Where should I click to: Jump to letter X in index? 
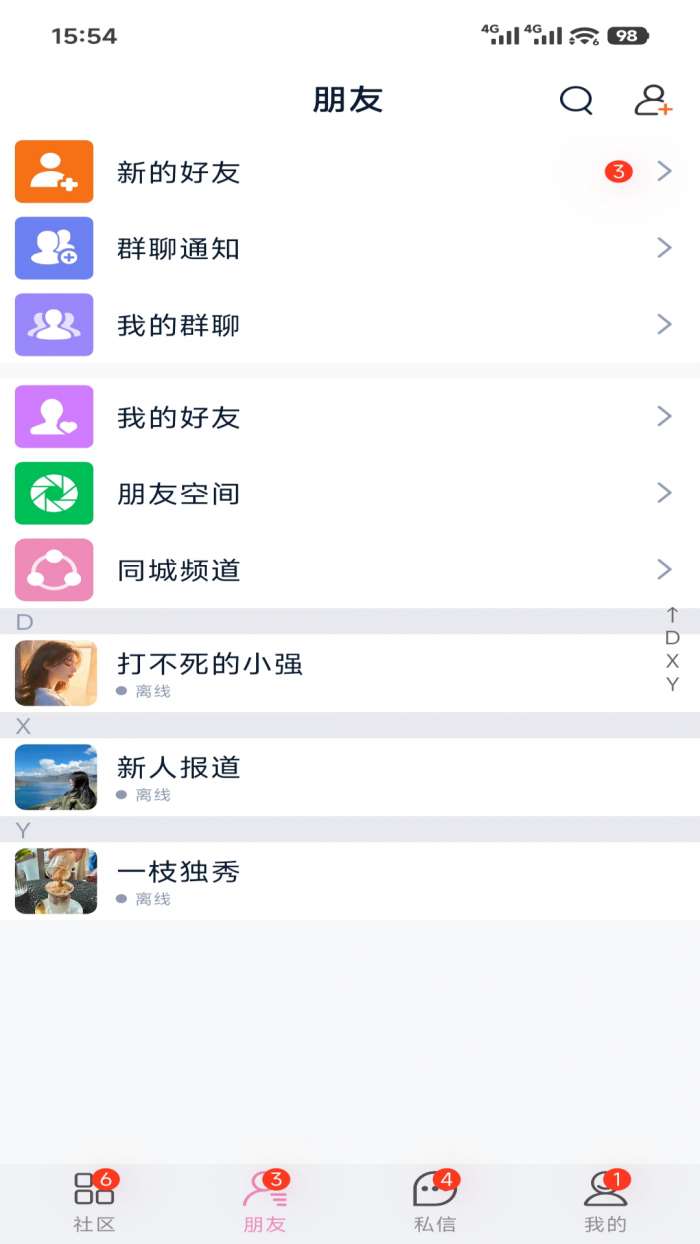672,661
